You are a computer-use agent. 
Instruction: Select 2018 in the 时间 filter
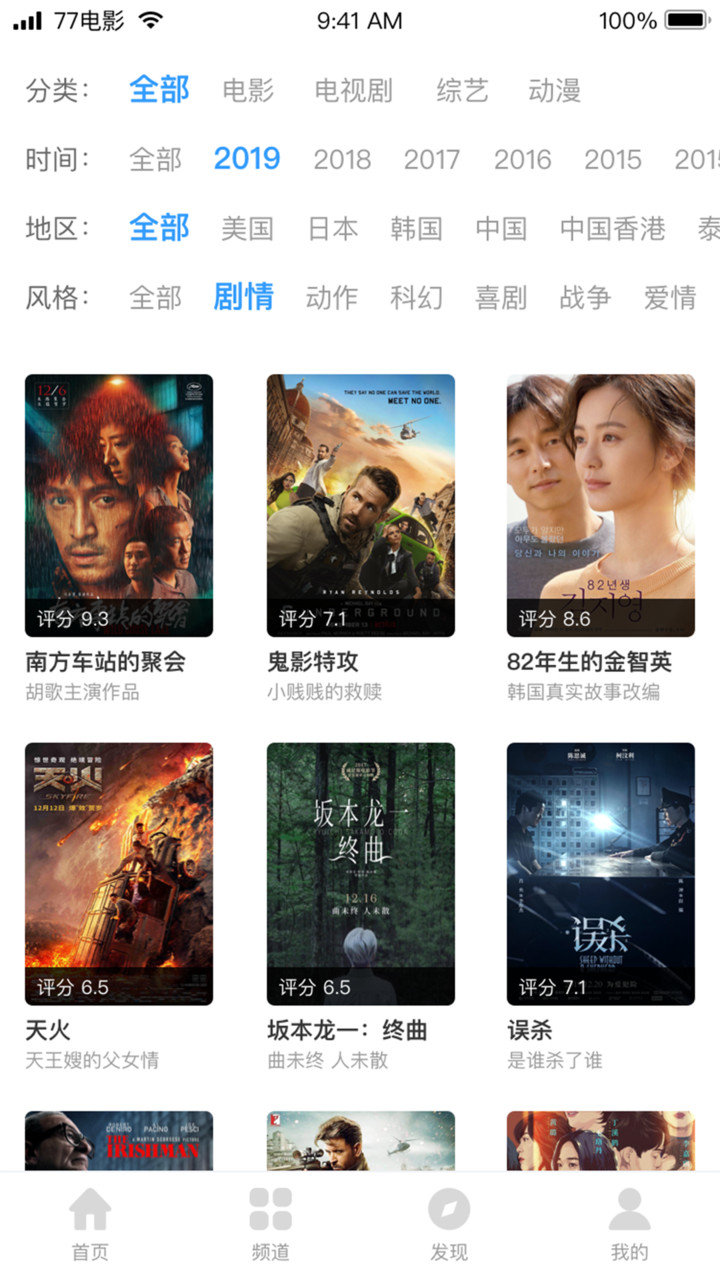(343, 159)
